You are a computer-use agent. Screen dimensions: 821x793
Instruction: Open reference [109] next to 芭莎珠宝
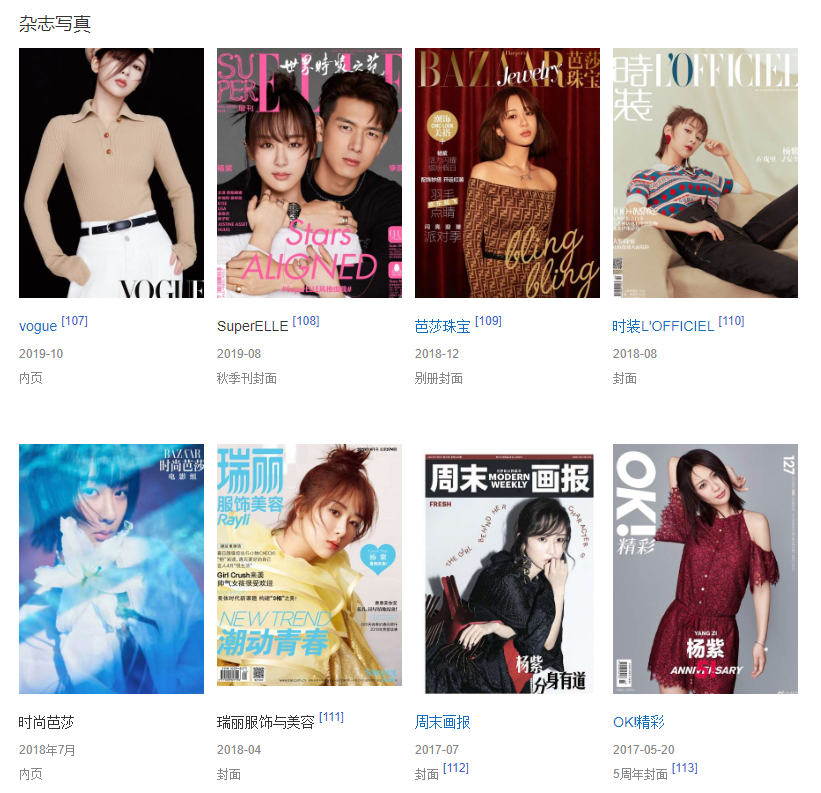click(x=488, y=321)
